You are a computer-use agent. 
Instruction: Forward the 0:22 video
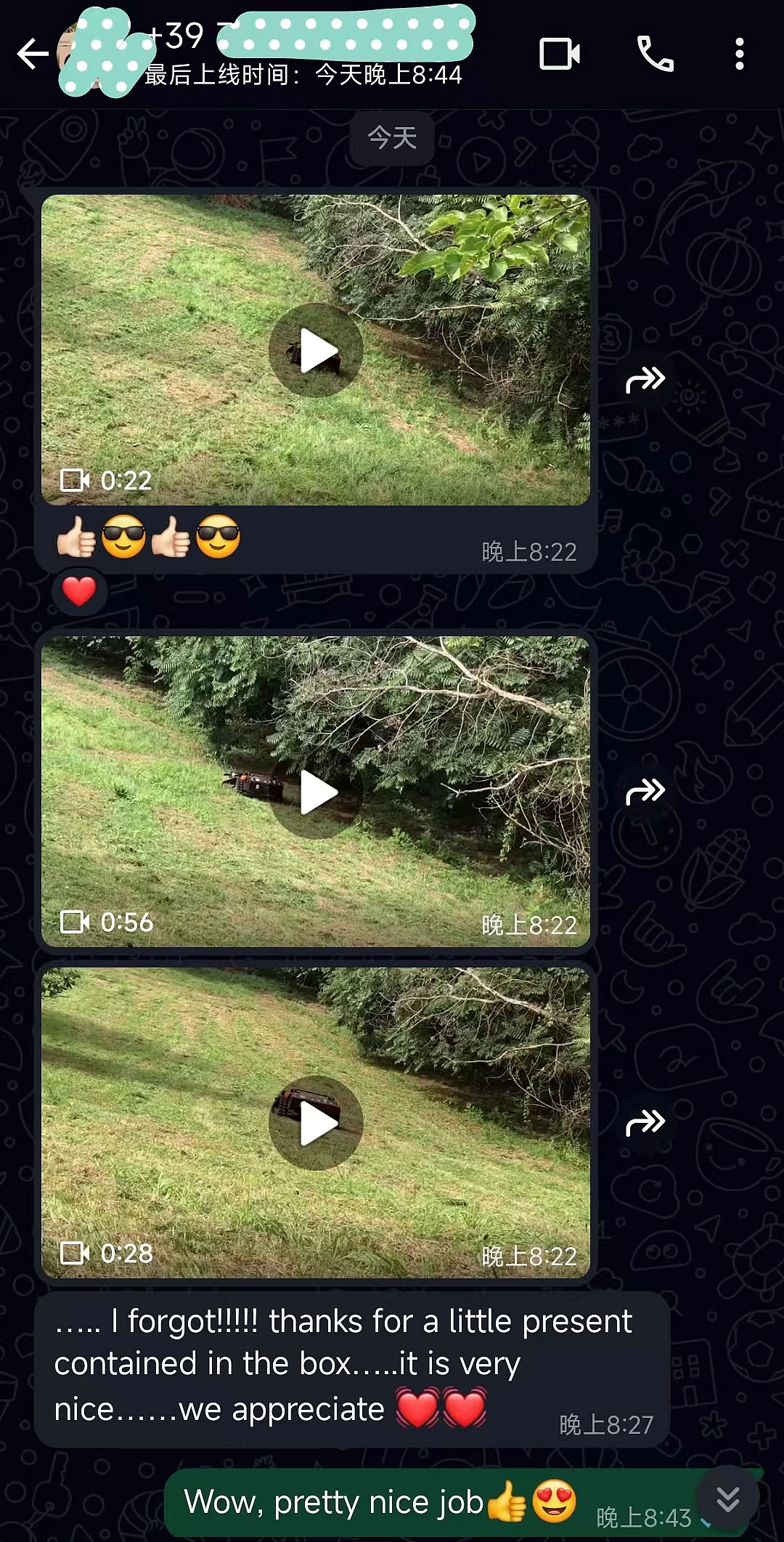(645, 379)
